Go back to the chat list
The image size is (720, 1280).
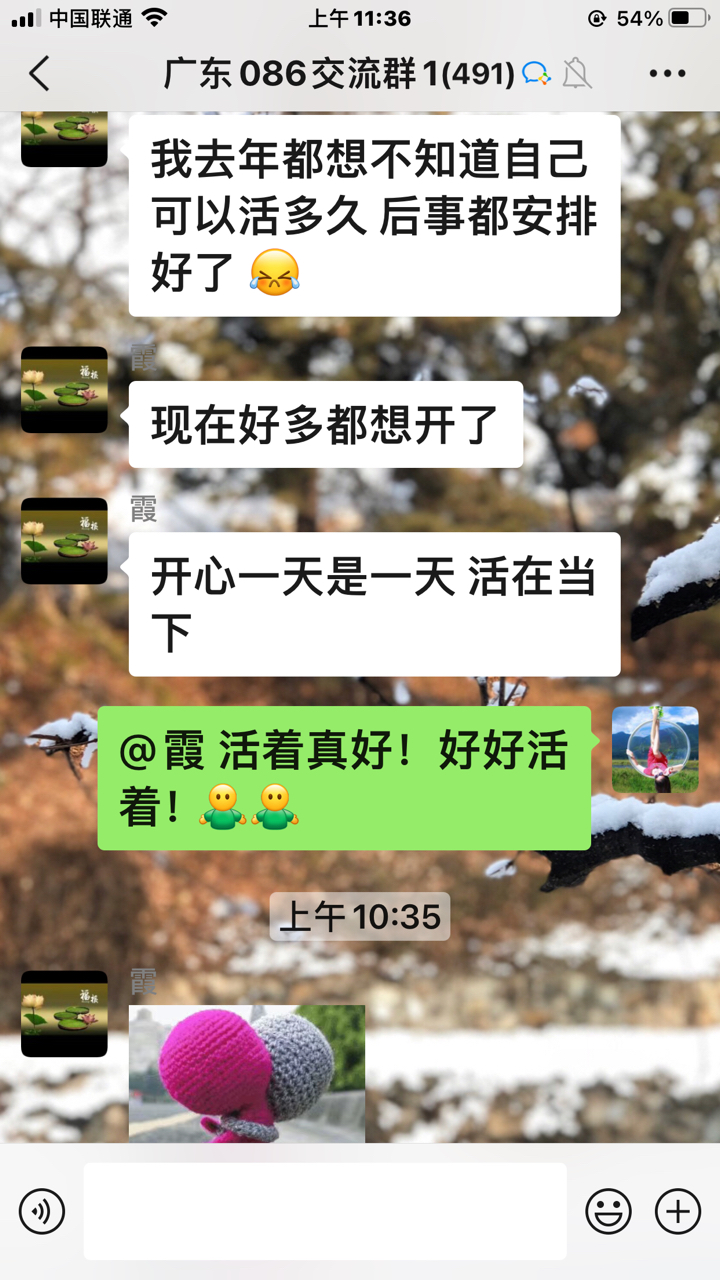[x=39, y=74]
